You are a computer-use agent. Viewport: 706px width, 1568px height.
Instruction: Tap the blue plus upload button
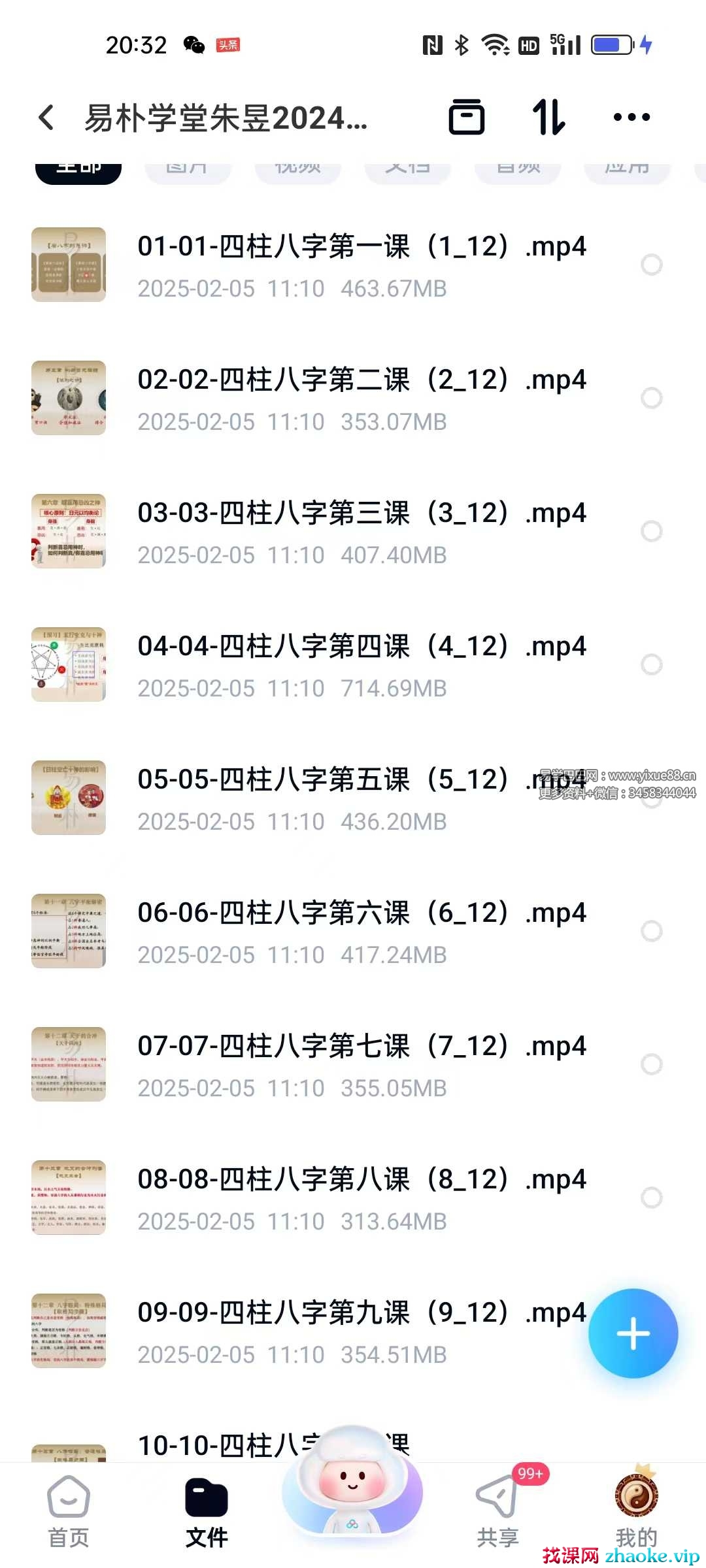click(633, 1333)
